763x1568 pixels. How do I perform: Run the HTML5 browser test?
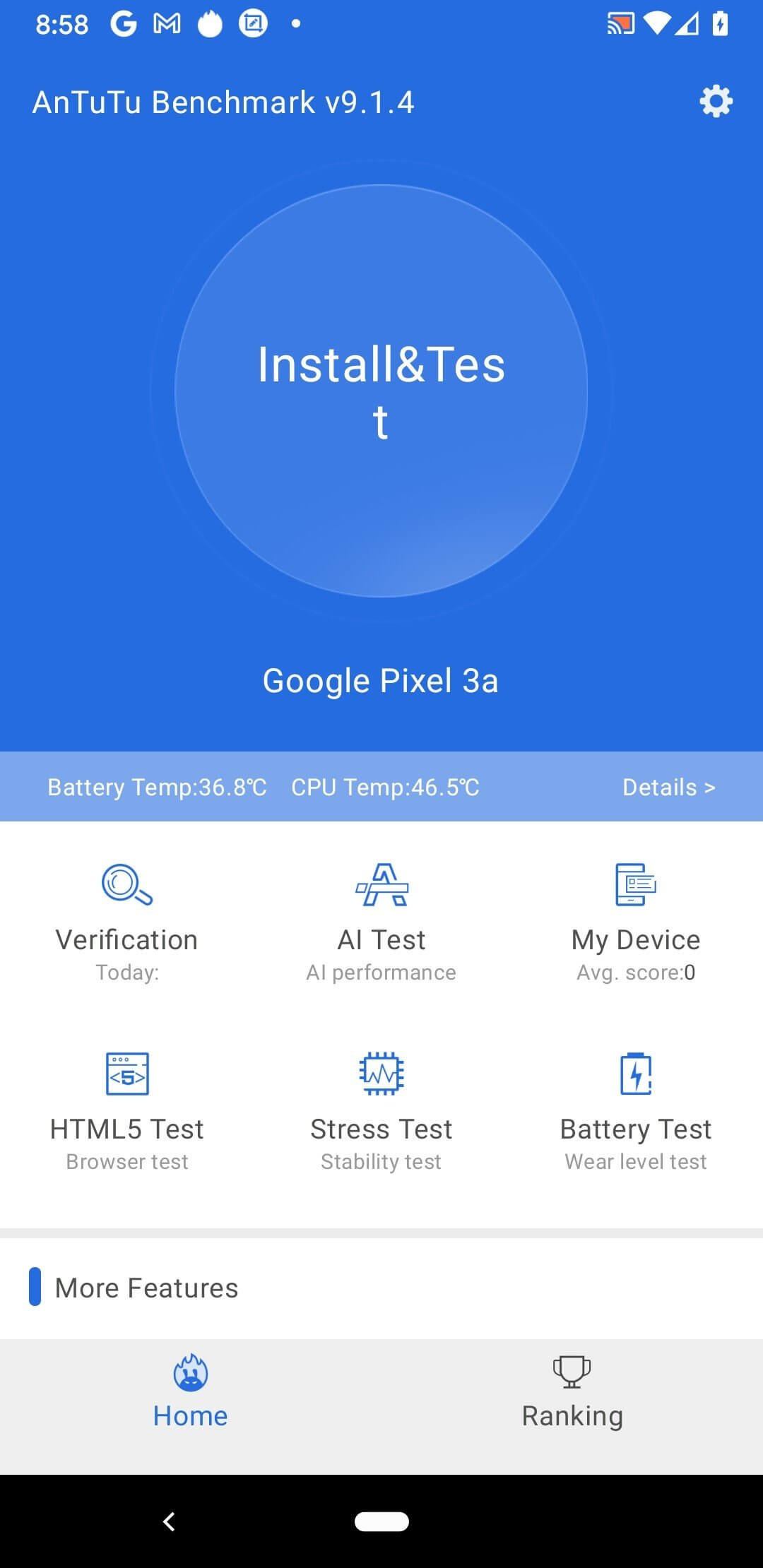click(x=127, y=1107)
